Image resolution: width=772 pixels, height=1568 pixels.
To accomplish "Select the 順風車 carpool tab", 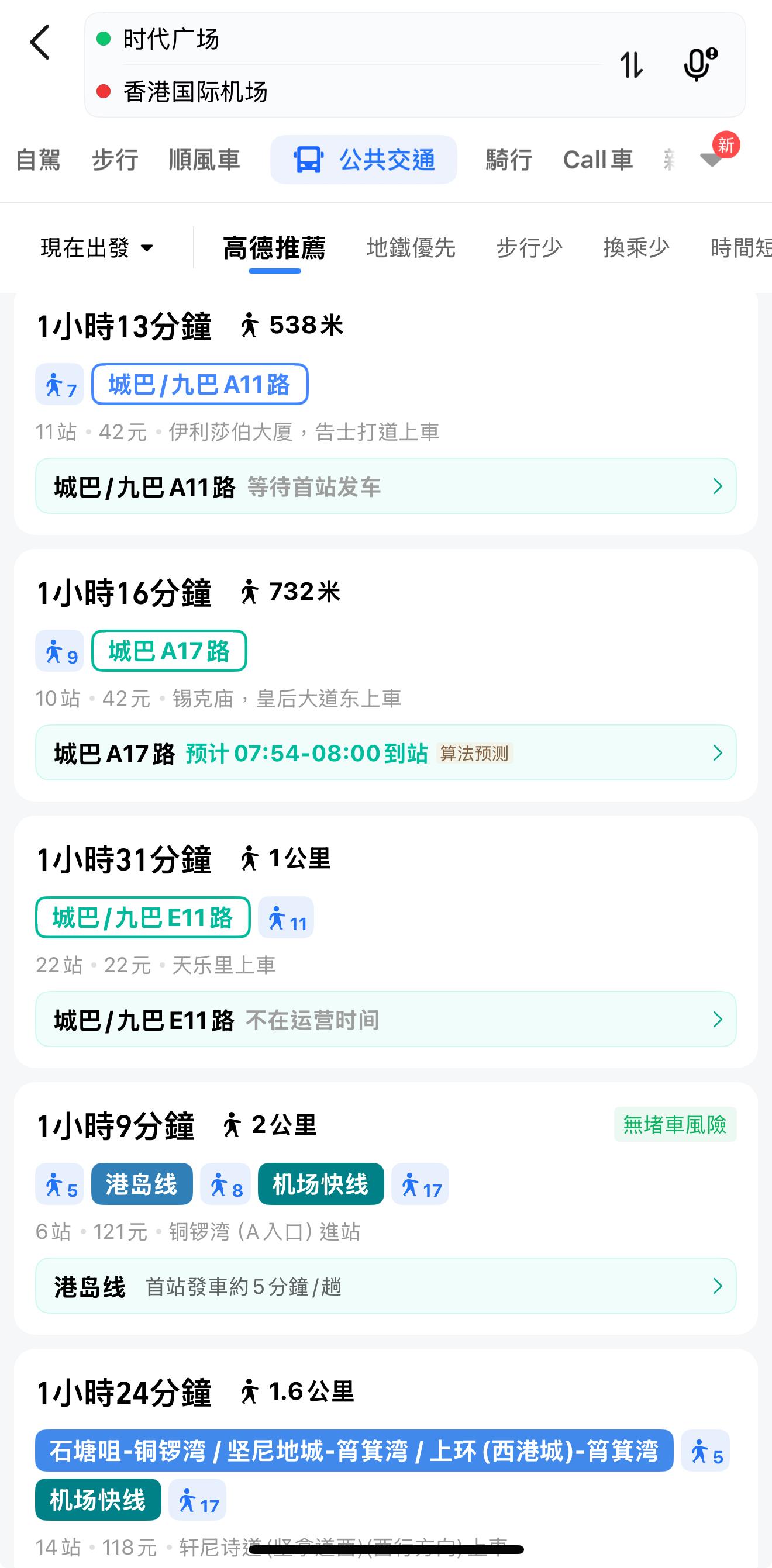I will (204, 160).
